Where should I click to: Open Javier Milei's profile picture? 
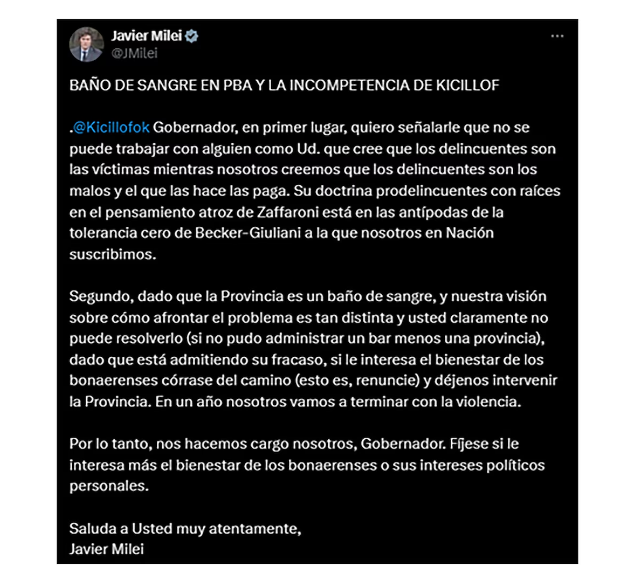(85, 44)
